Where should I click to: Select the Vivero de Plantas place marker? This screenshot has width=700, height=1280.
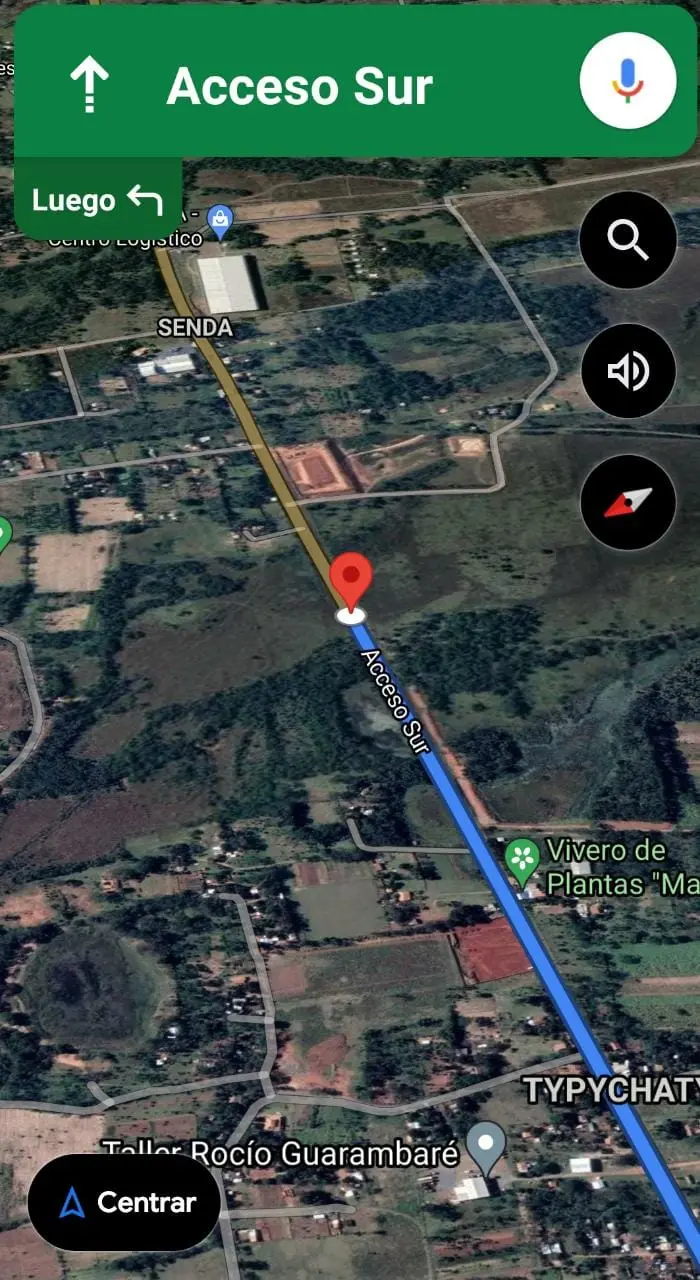coord(523,861)
